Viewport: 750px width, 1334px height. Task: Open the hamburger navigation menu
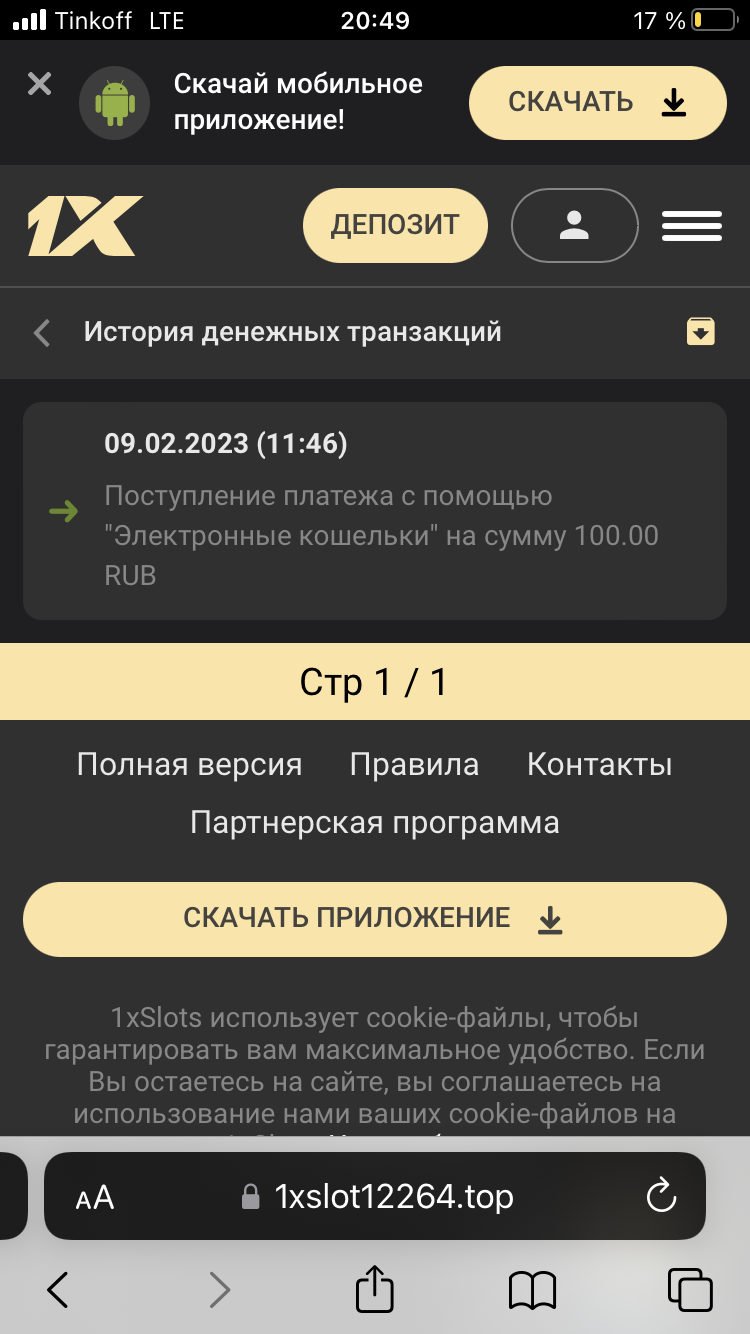[691, 225]
